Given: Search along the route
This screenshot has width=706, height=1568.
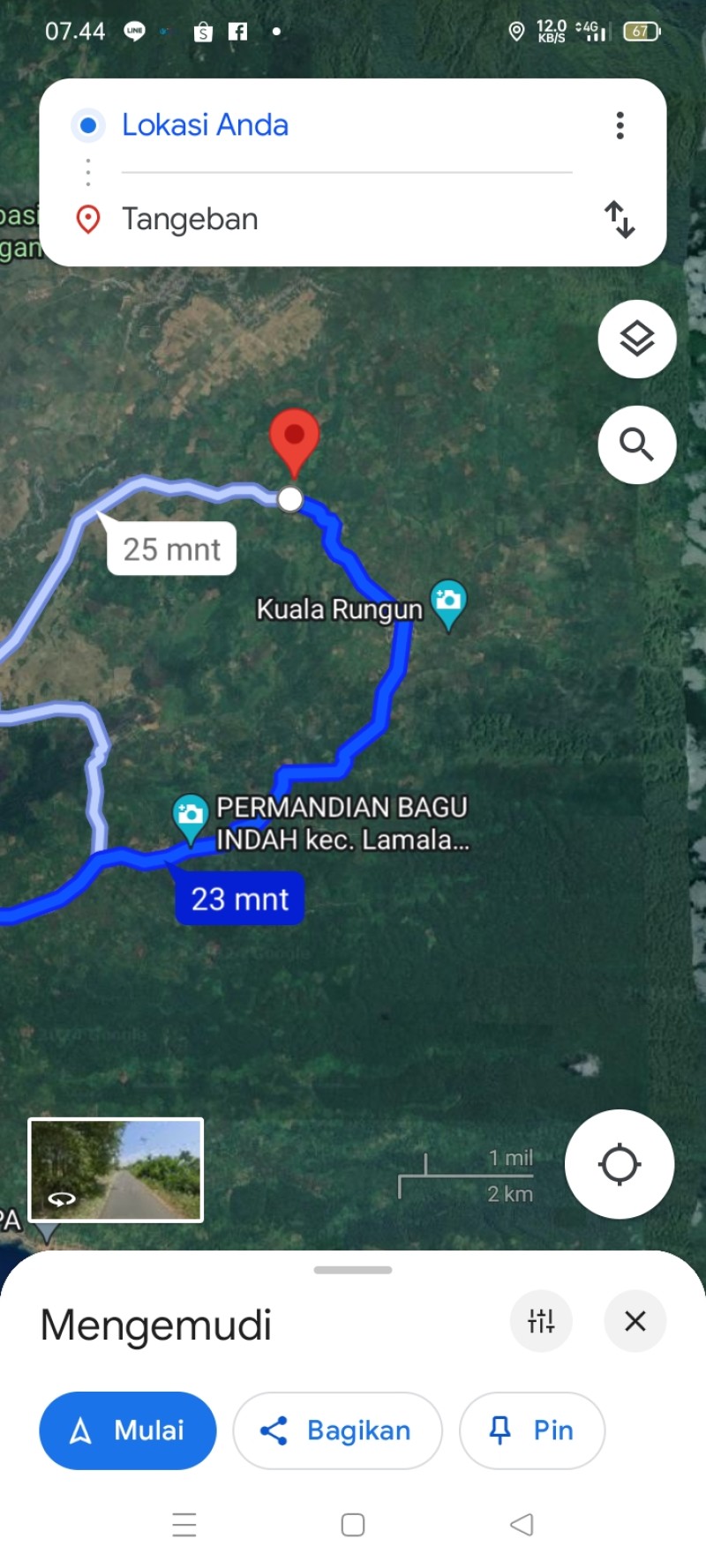Looking at the screenshot, I should coord(637,445).
